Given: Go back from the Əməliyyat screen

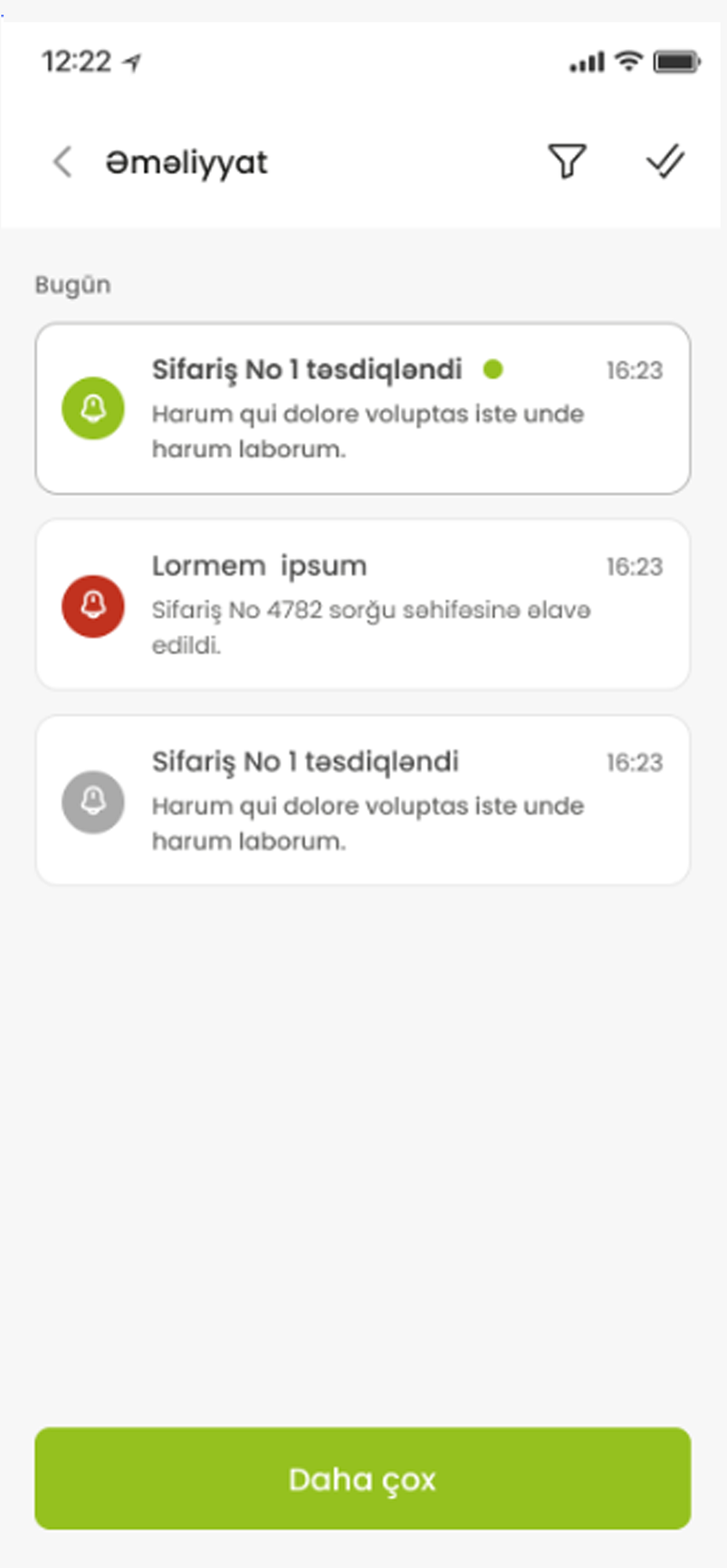Looking at the screenshot, I should point(63,162).
